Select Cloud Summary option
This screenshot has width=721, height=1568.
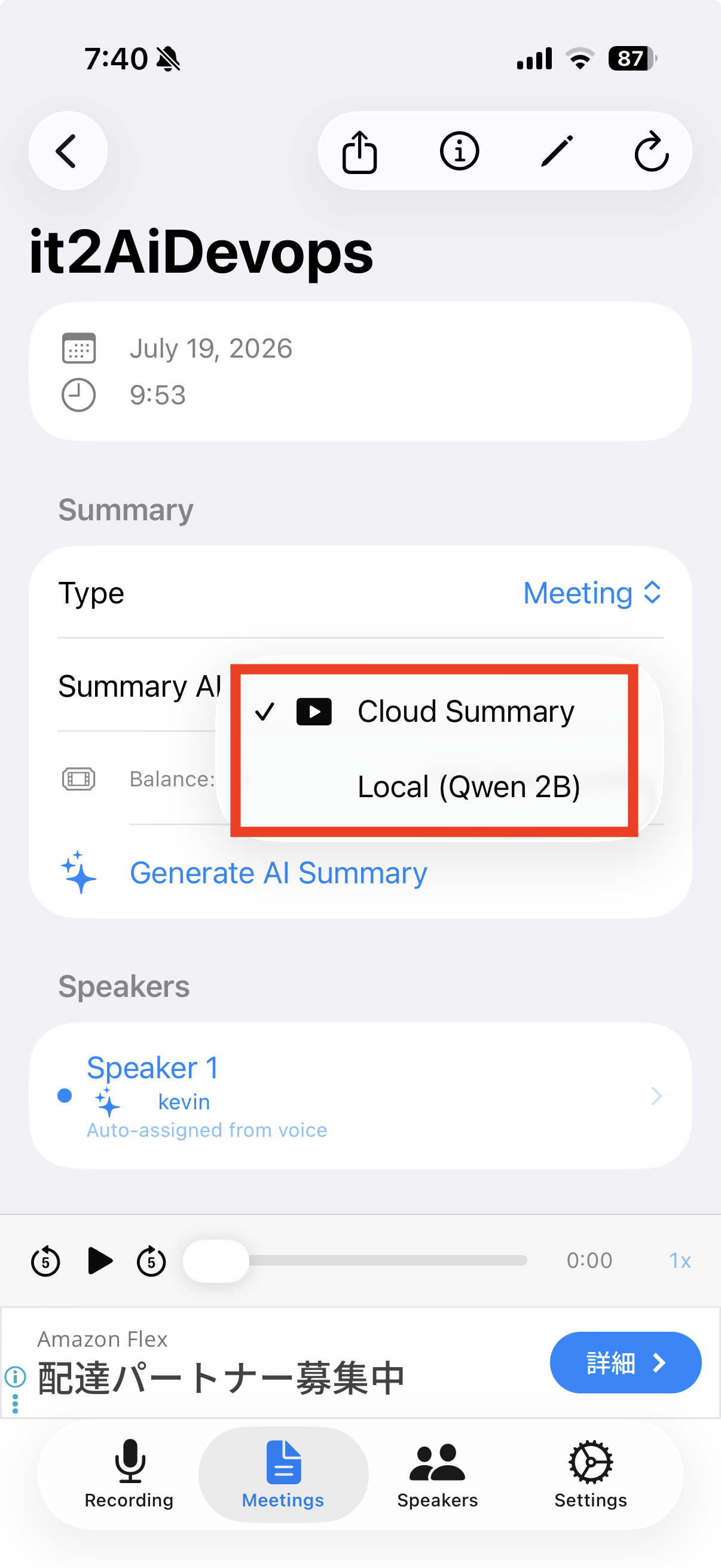[435, 712]
